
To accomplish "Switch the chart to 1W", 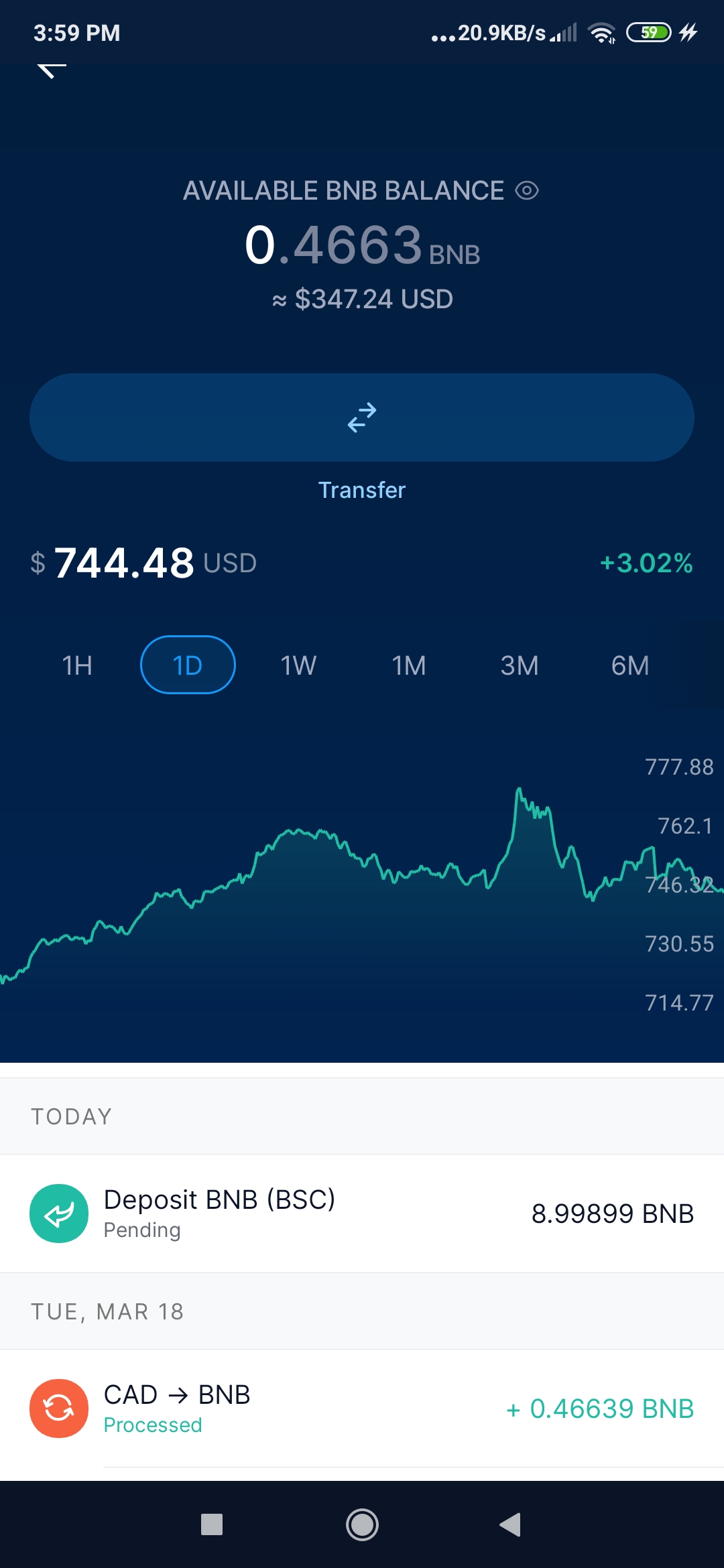I will (298, 665).
